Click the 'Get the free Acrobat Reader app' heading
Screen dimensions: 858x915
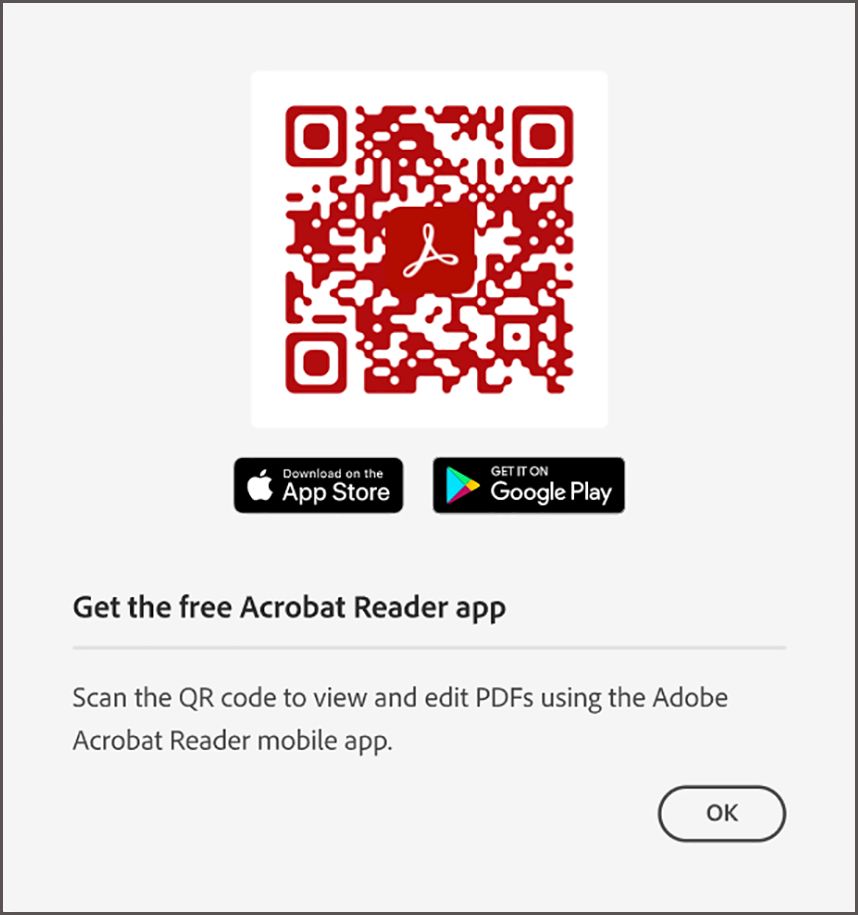tap(288, 607)
